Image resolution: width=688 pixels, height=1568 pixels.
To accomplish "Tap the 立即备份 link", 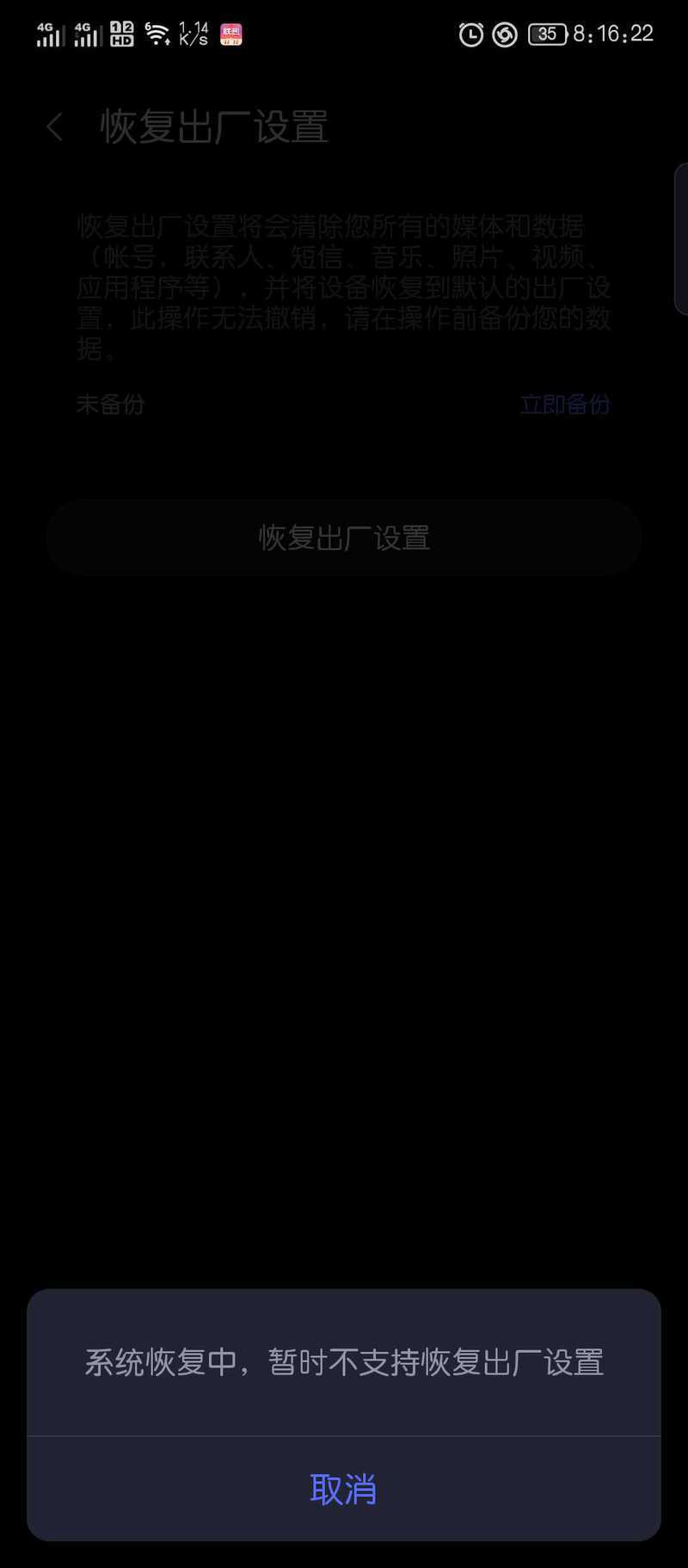I will tap(565, 404).
